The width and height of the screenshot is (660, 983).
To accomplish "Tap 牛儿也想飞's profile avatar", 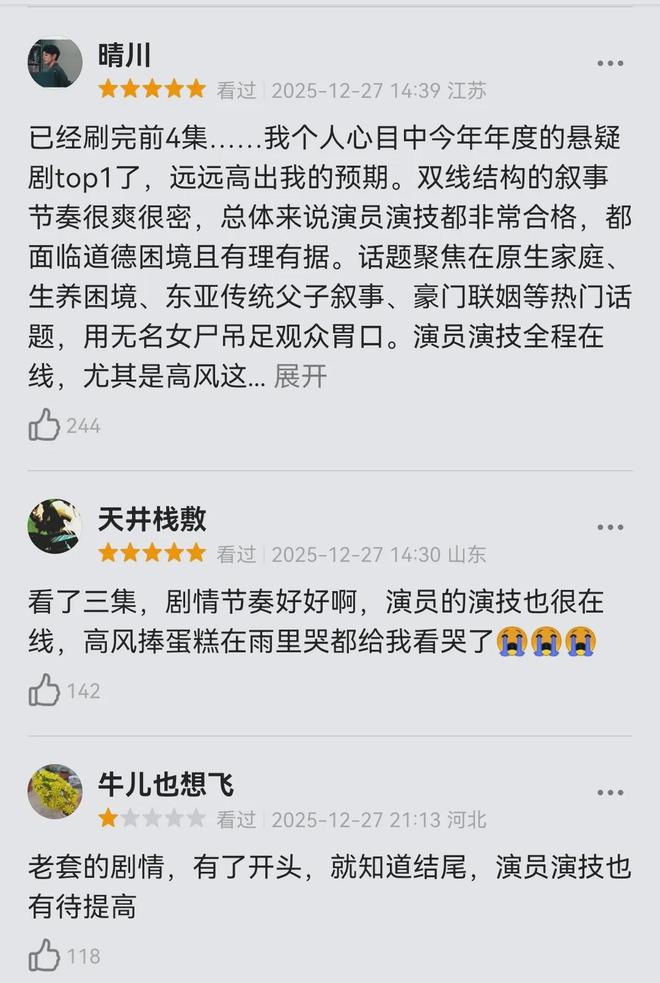I will 55,792.
